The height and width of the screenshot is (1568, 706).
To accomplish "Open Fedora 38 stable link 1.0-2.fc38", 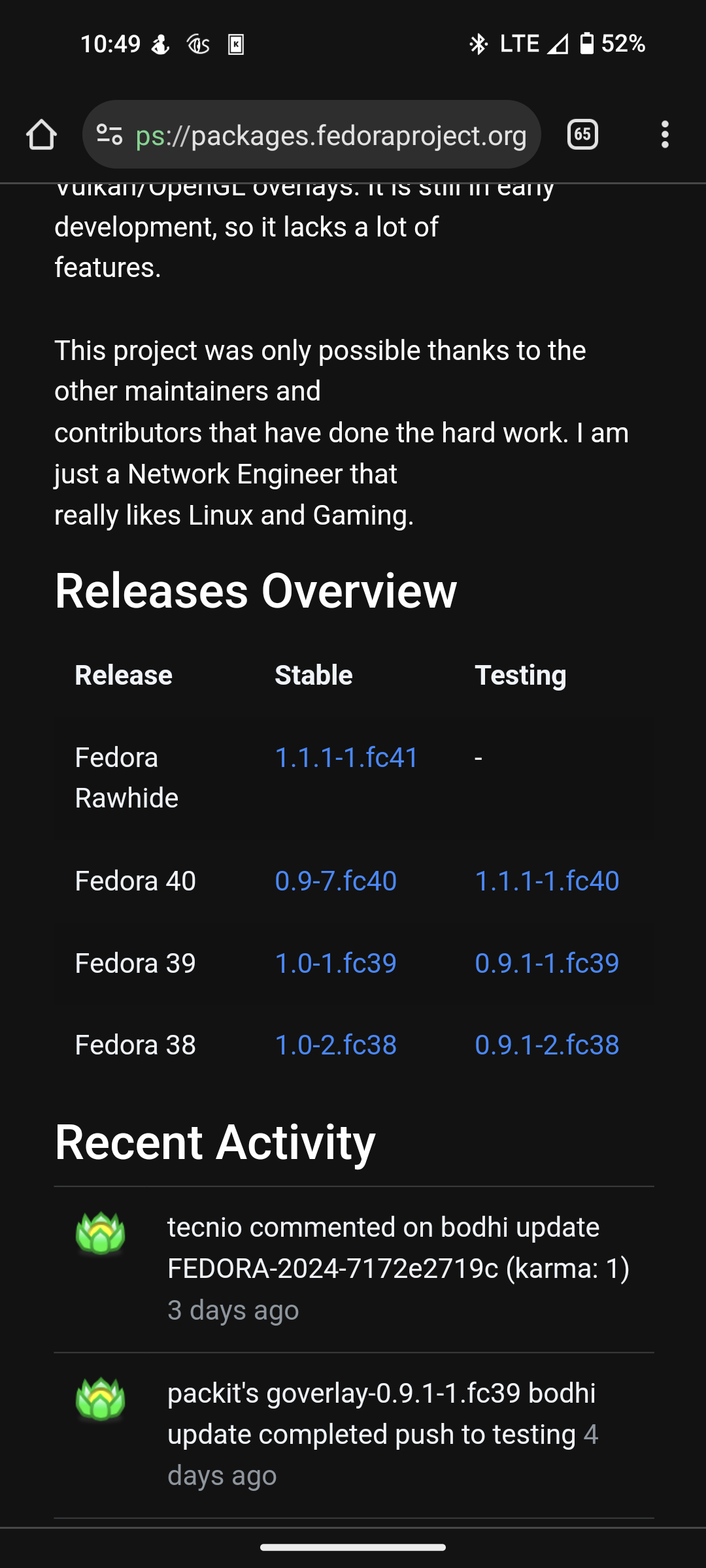I will pos(335,1044).
